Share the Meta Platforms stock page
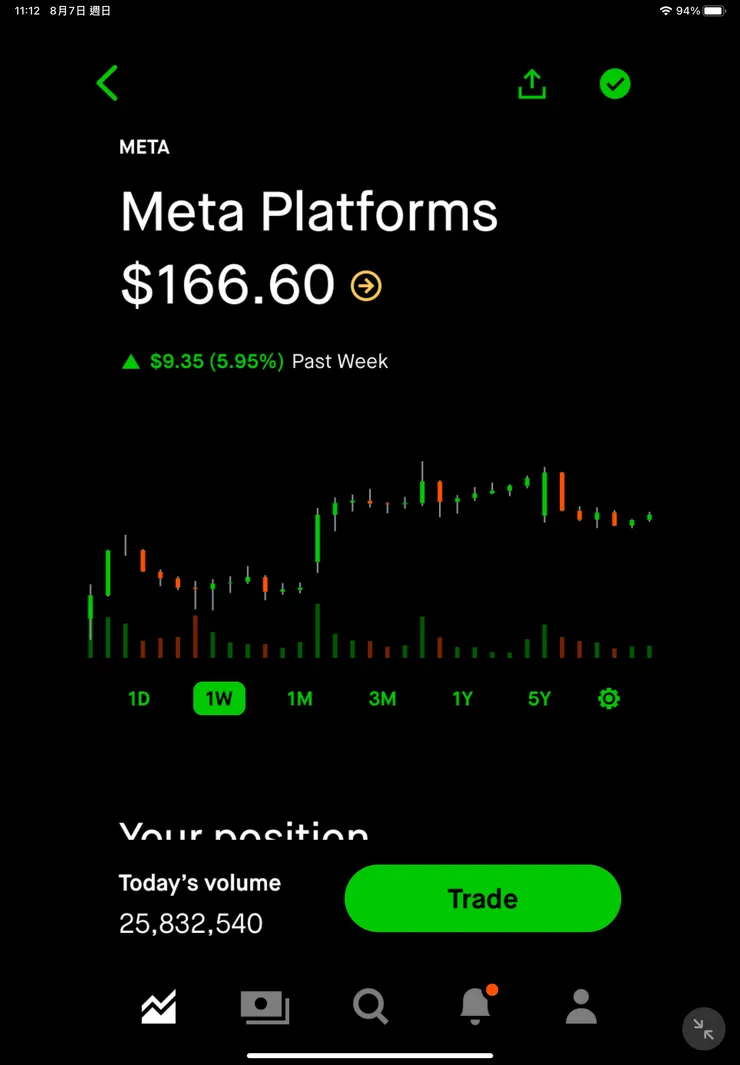The height and width of the screenshot is (1065, 740). pyautogui.click(x=532, y=84)
